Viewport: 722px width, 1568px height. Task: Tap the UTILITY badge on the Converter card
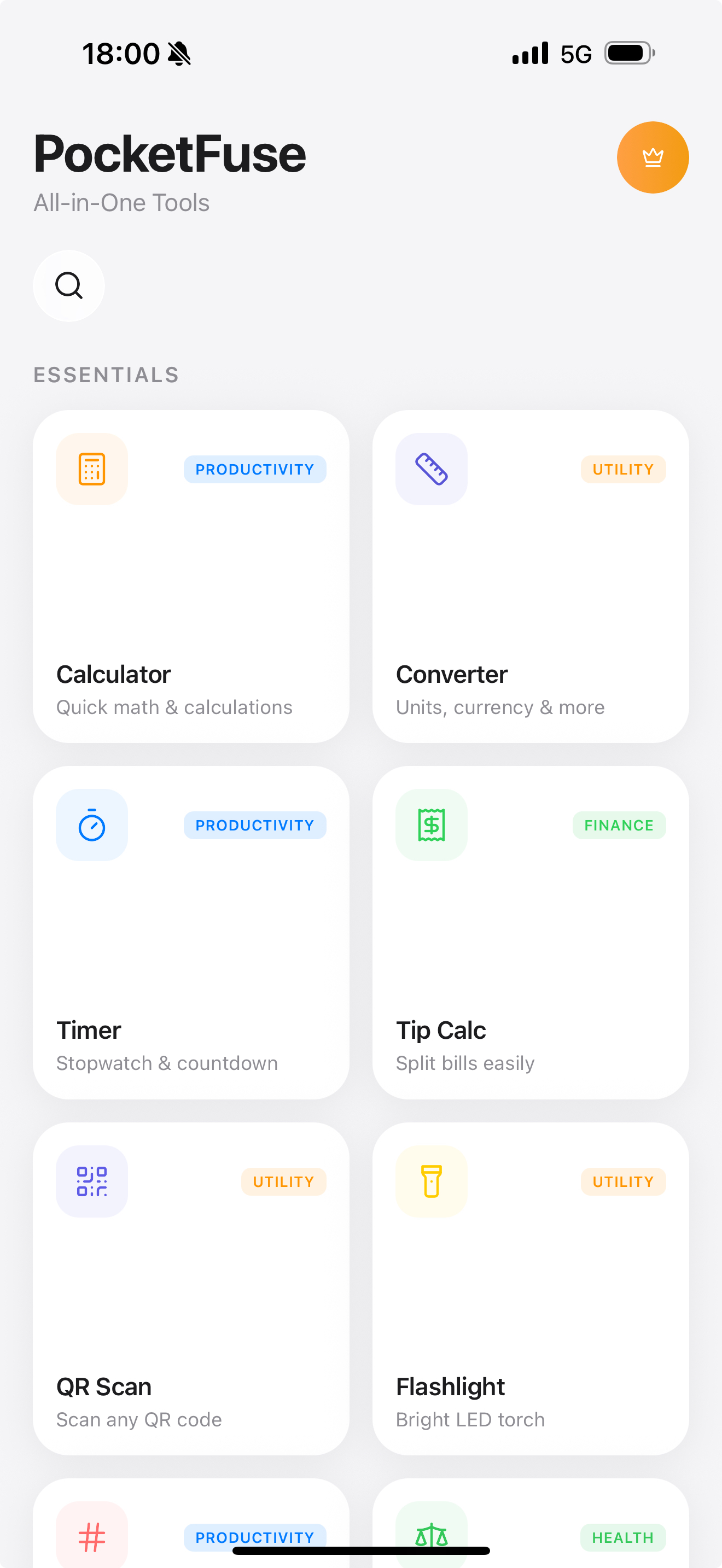623,469
